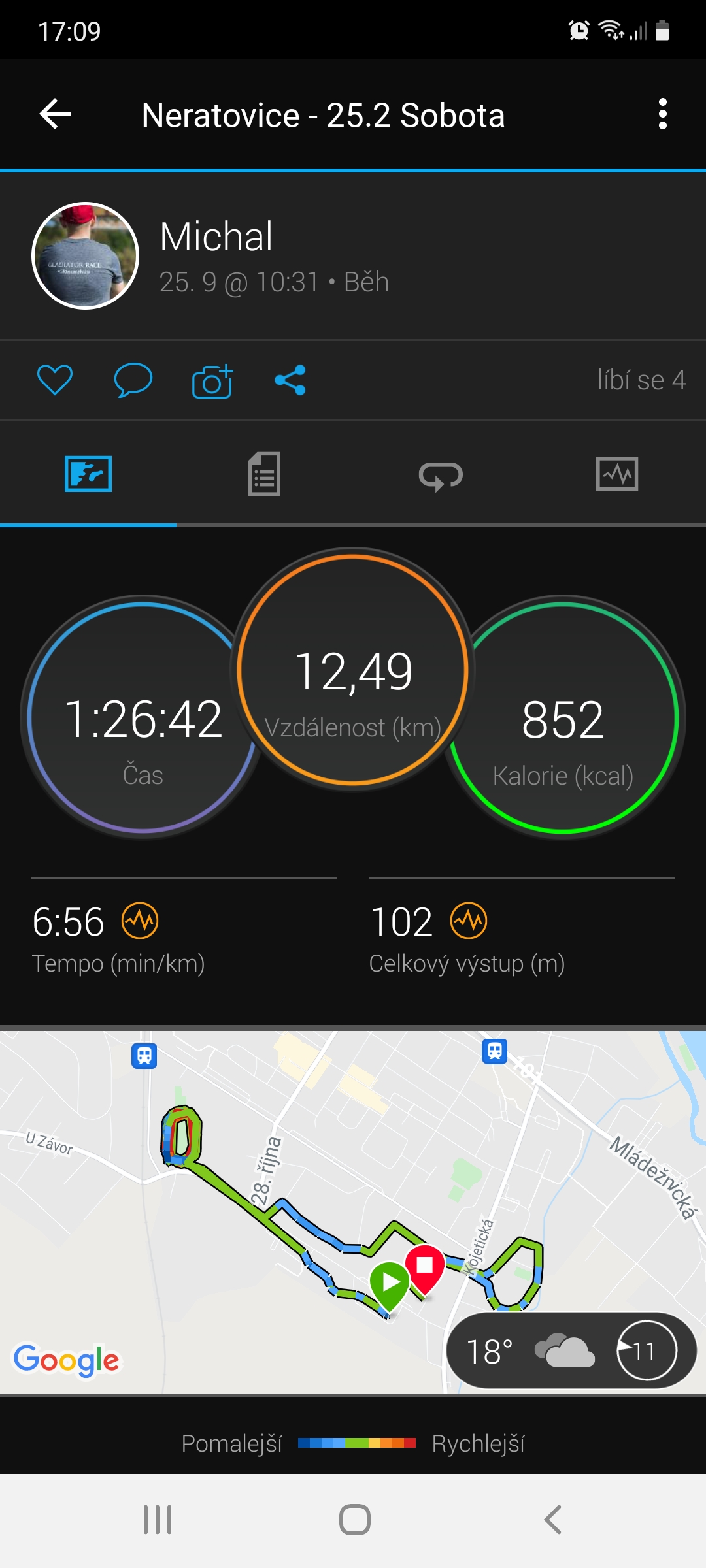Share this run activity

pyautogui.click(x=290, y=380)
